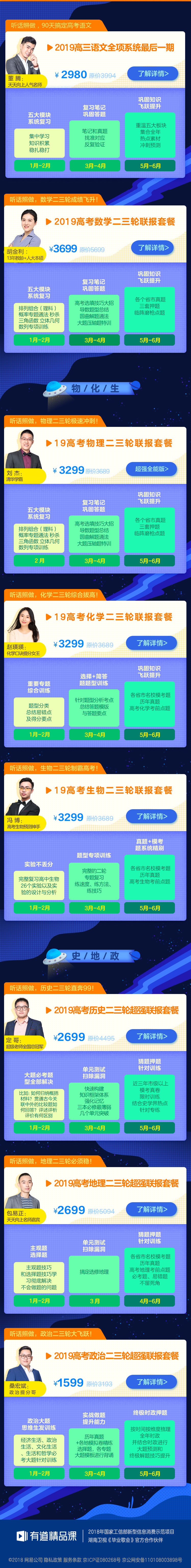Viewport: 191px width, 1568px height.
Task: Open details for 2019高考历史二三轮超强联报套餐
Action: point(151,1036)
